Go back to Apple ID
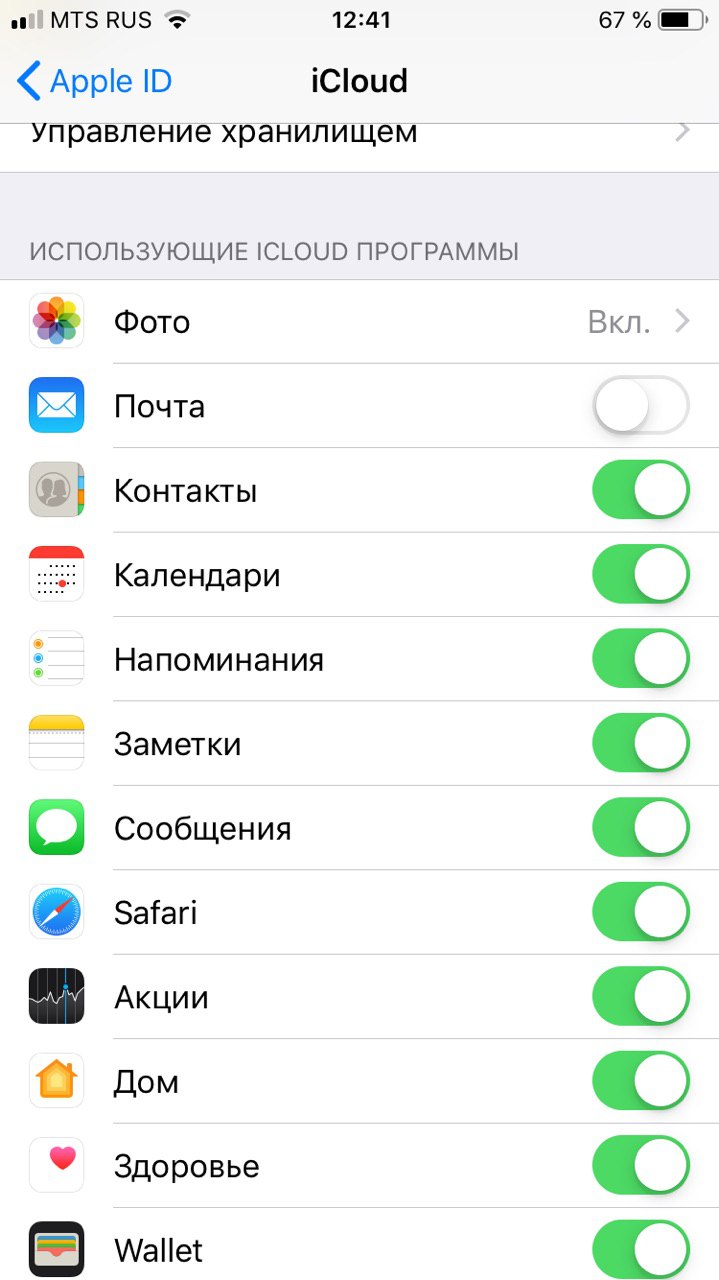Viewport: 719px width, 1280px height. pos(95,81)
